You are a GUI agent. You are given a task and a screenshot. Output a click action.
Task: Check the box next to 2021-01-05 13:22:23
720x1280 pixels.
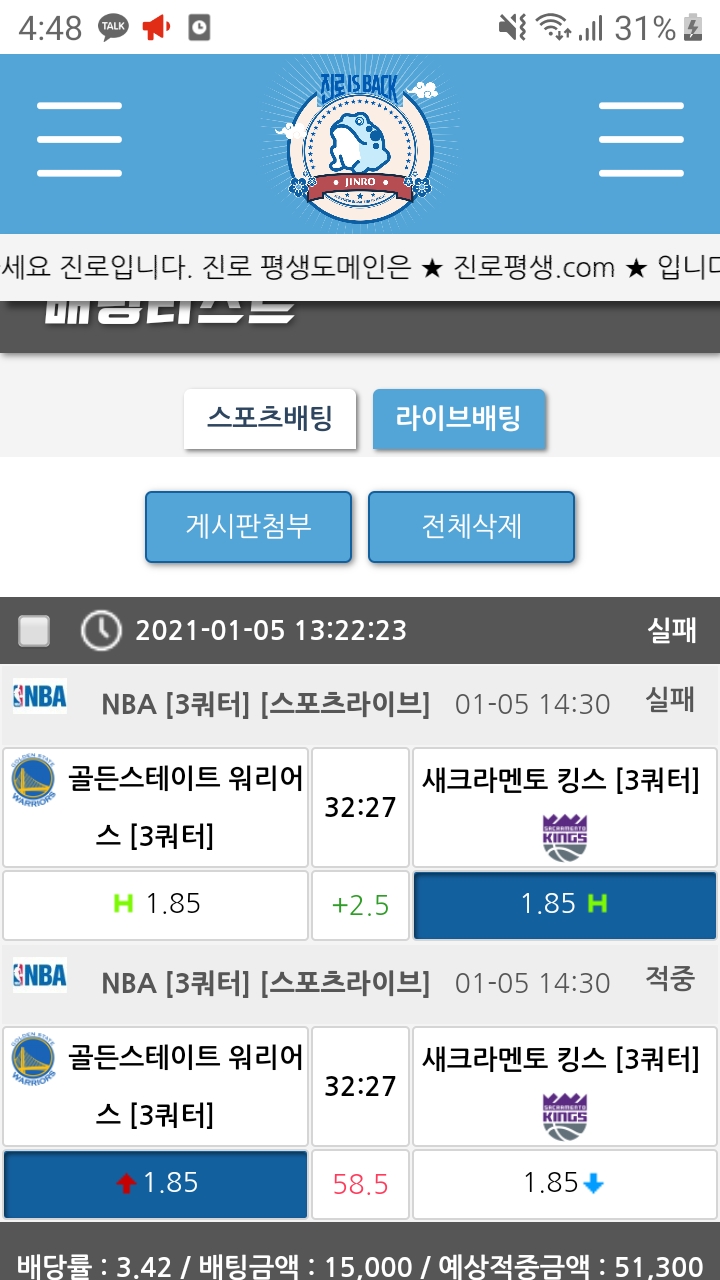[35, 631]
